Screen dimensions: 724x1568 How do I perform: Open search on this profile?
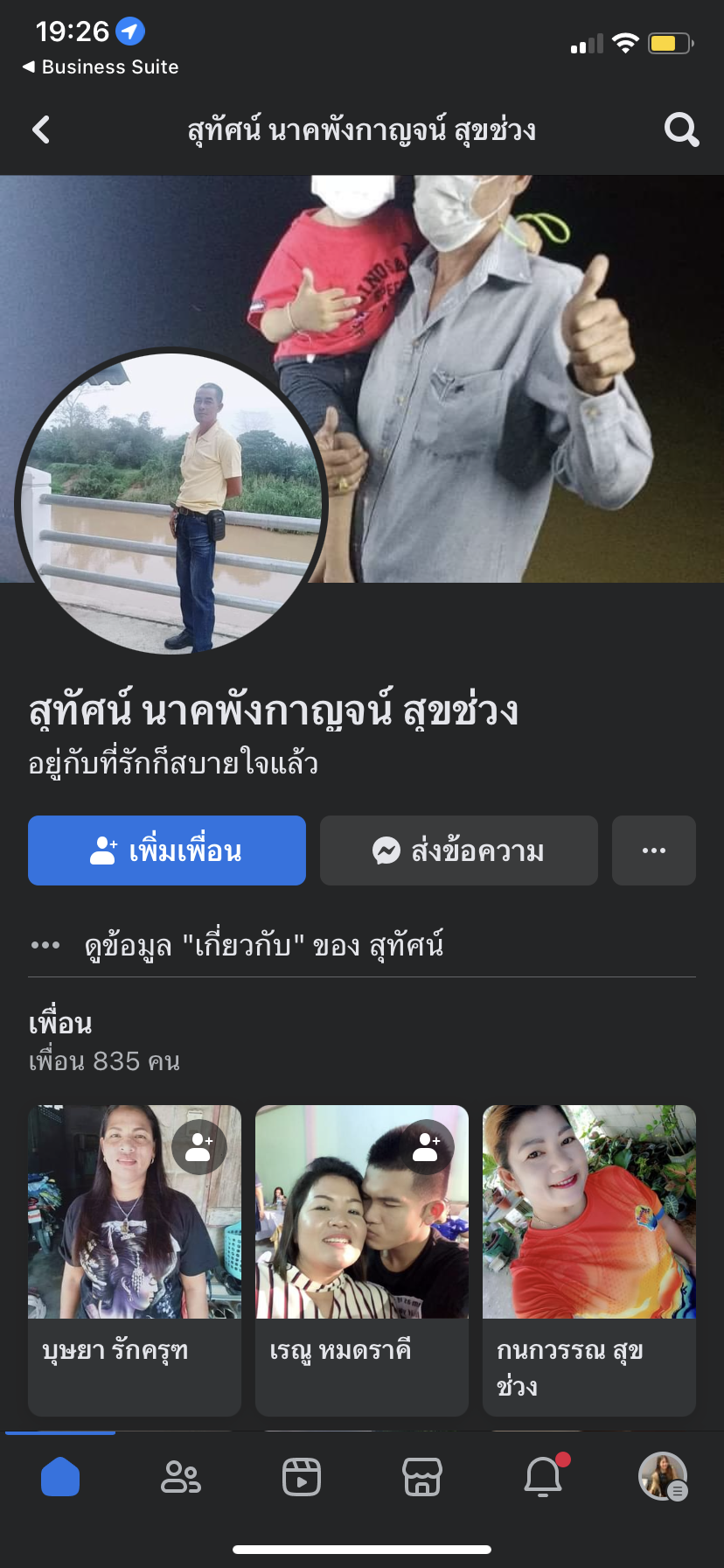pyautogui.click(x=681, y=130)
